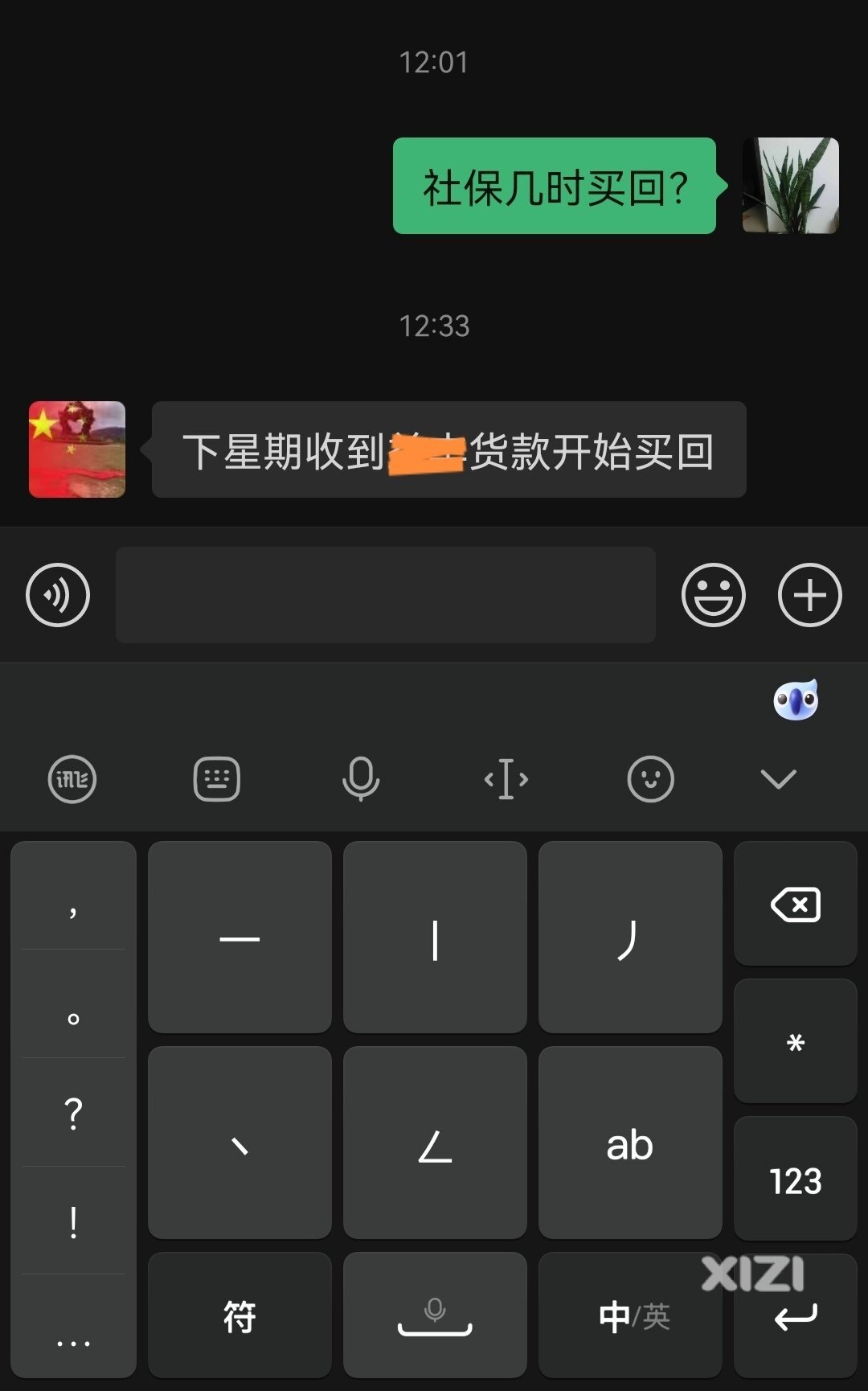868x1391 pixels.
Task: Start keyboard voice dictation
Action: coord(361,779)
